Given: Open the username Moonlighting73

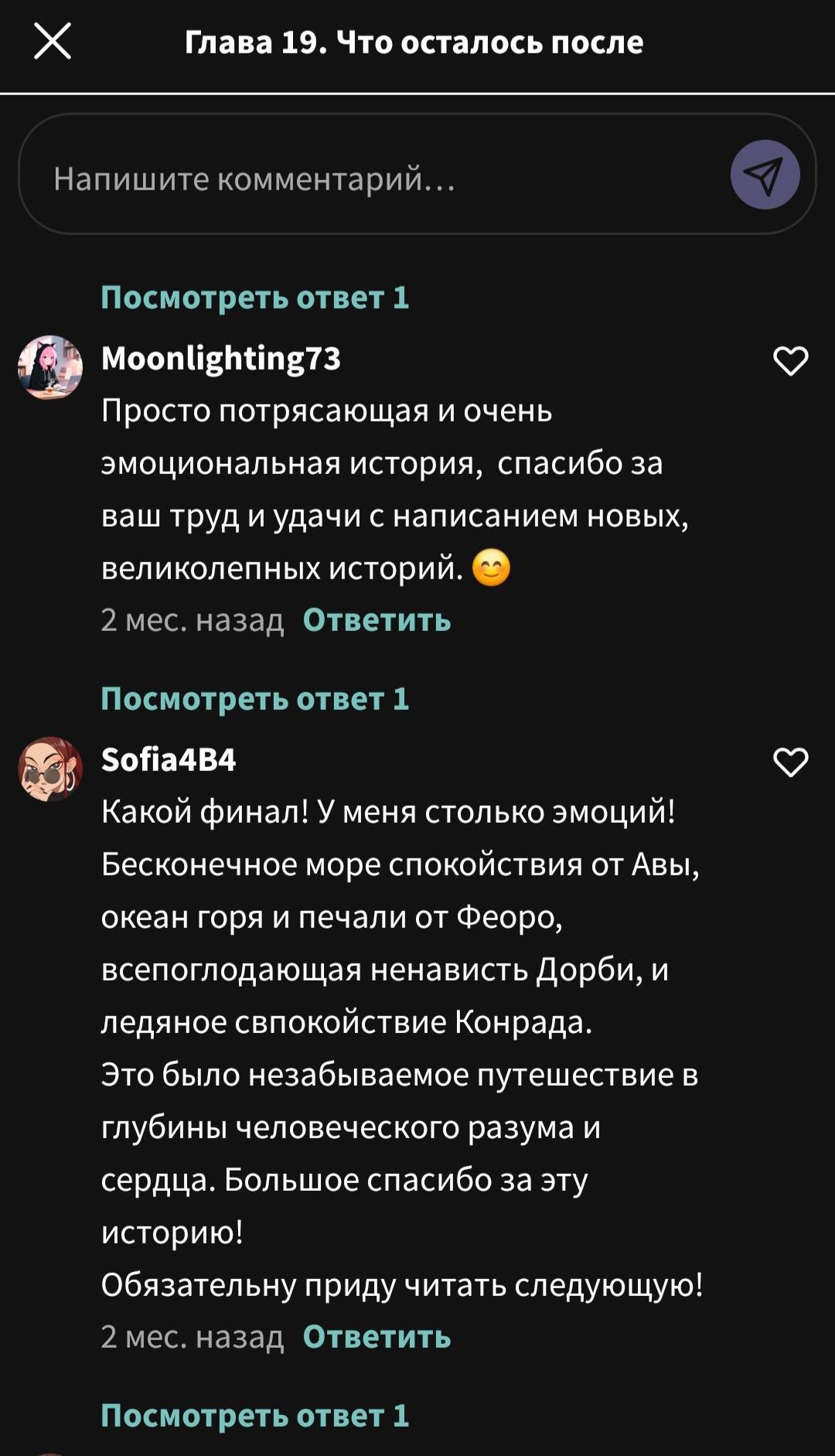Looking at the screenshot, I should (220, 358).
